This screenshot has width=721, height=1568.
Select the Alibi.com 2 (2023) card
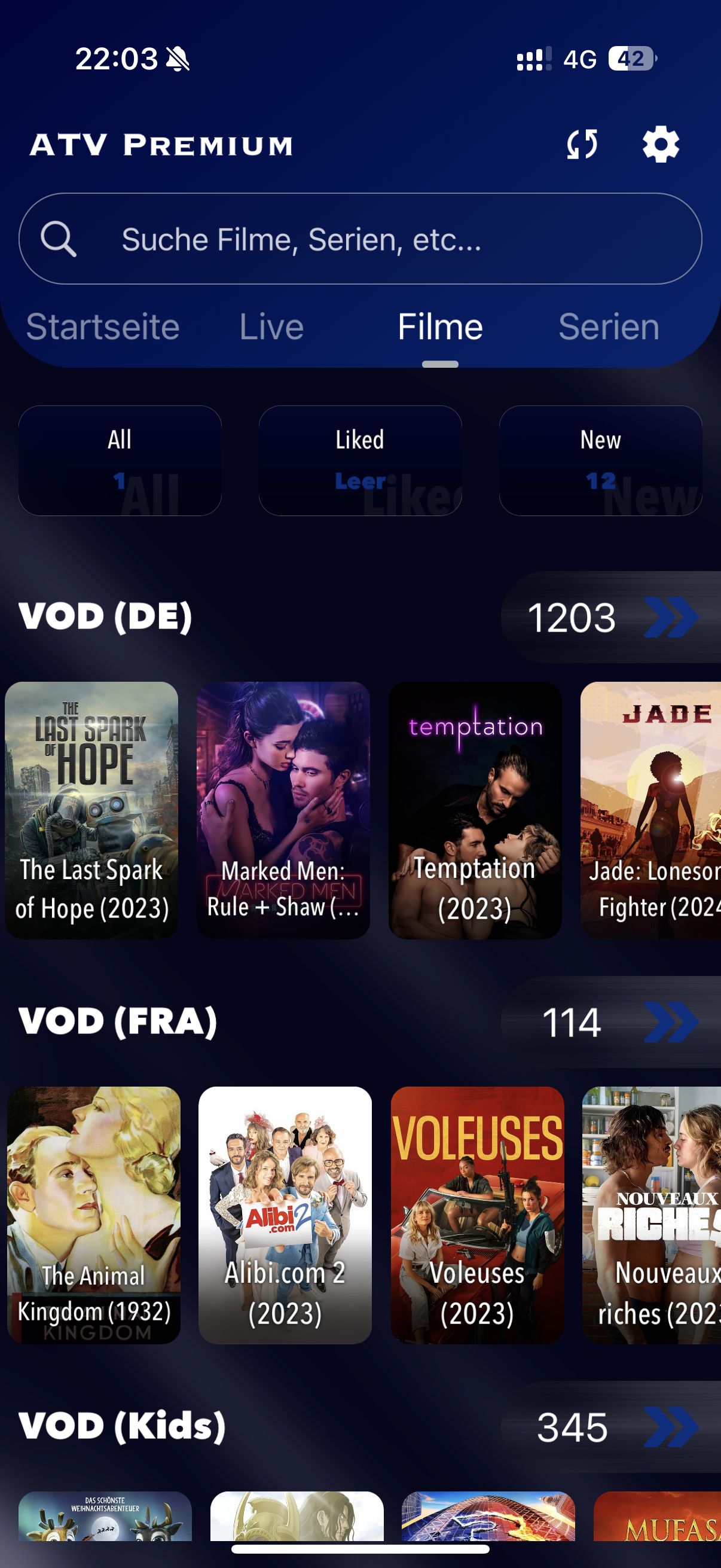[x=285, y=1215]
